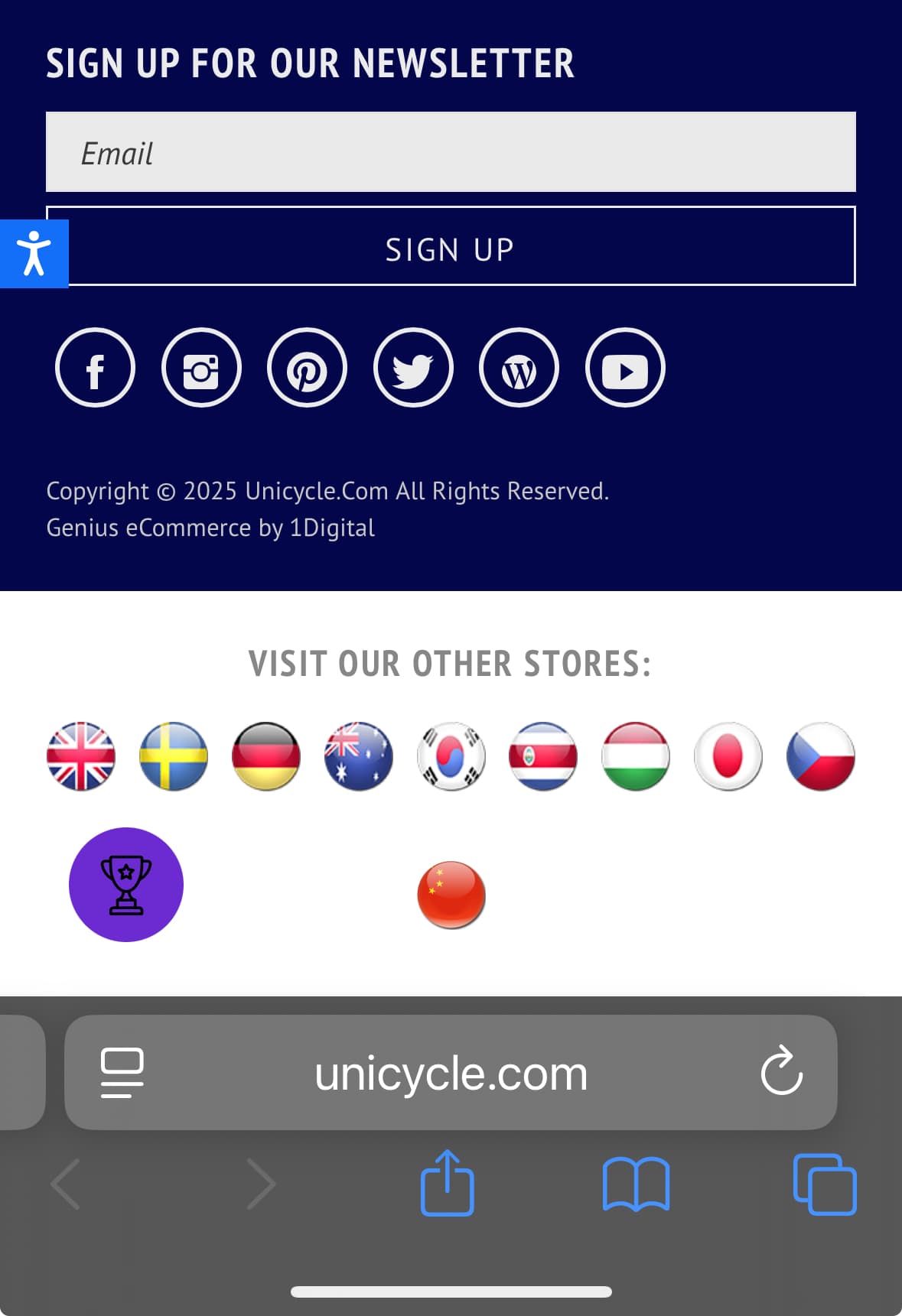Visit the German store flag
The image size is (902, 1316).
[x=266, y=756]
